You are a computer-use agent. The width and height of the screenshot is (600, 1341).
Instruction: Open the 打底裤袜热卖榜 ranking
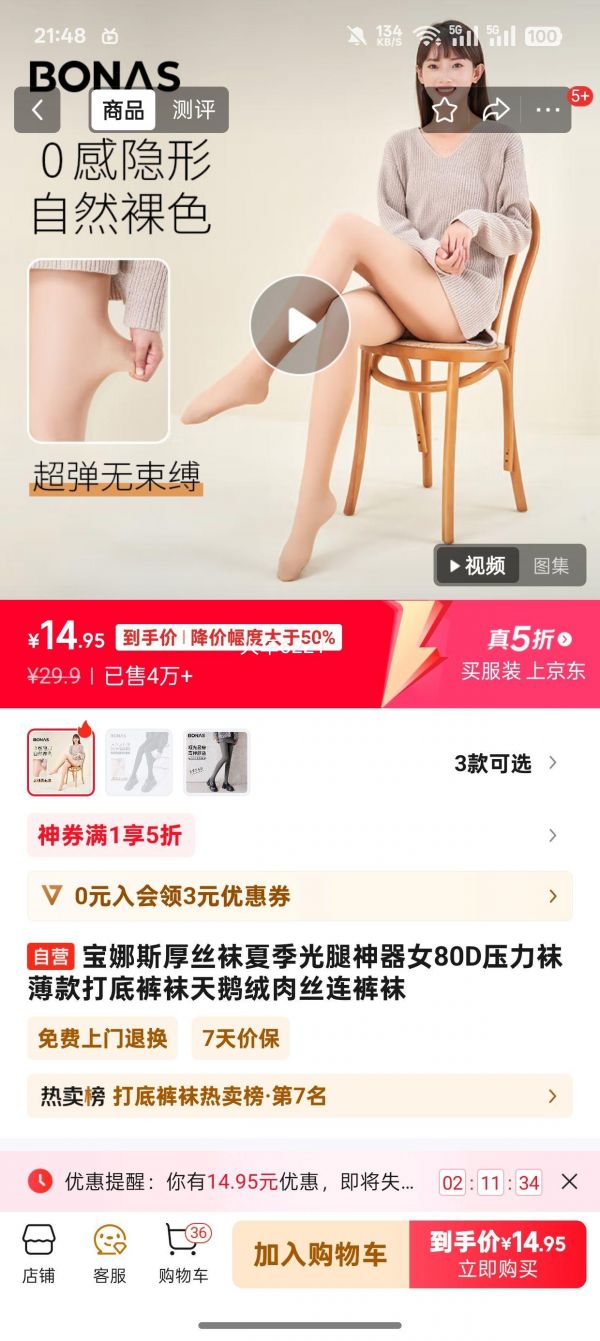(300, 1096)
